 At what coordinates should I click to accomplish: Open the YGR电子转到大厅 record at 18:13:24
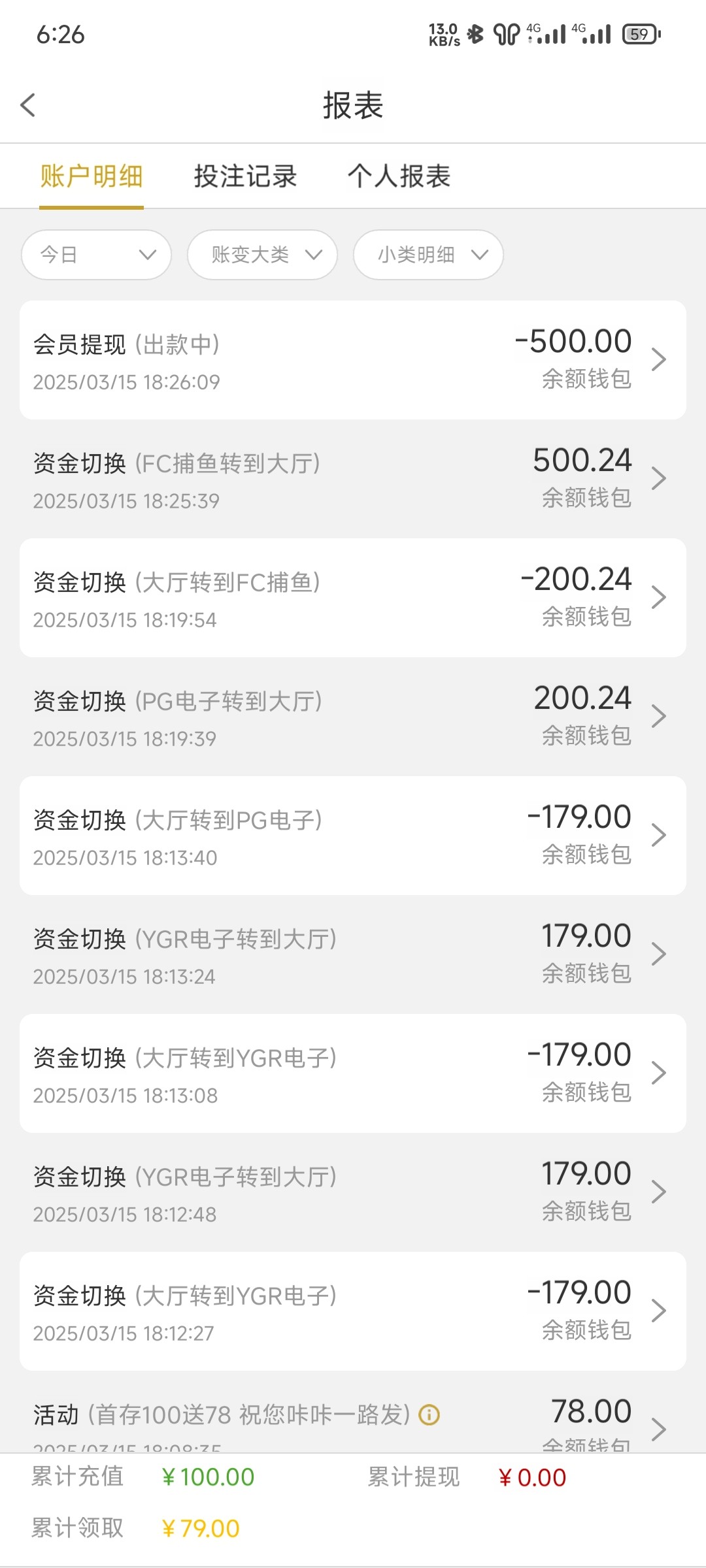click(x=353, y=955)
